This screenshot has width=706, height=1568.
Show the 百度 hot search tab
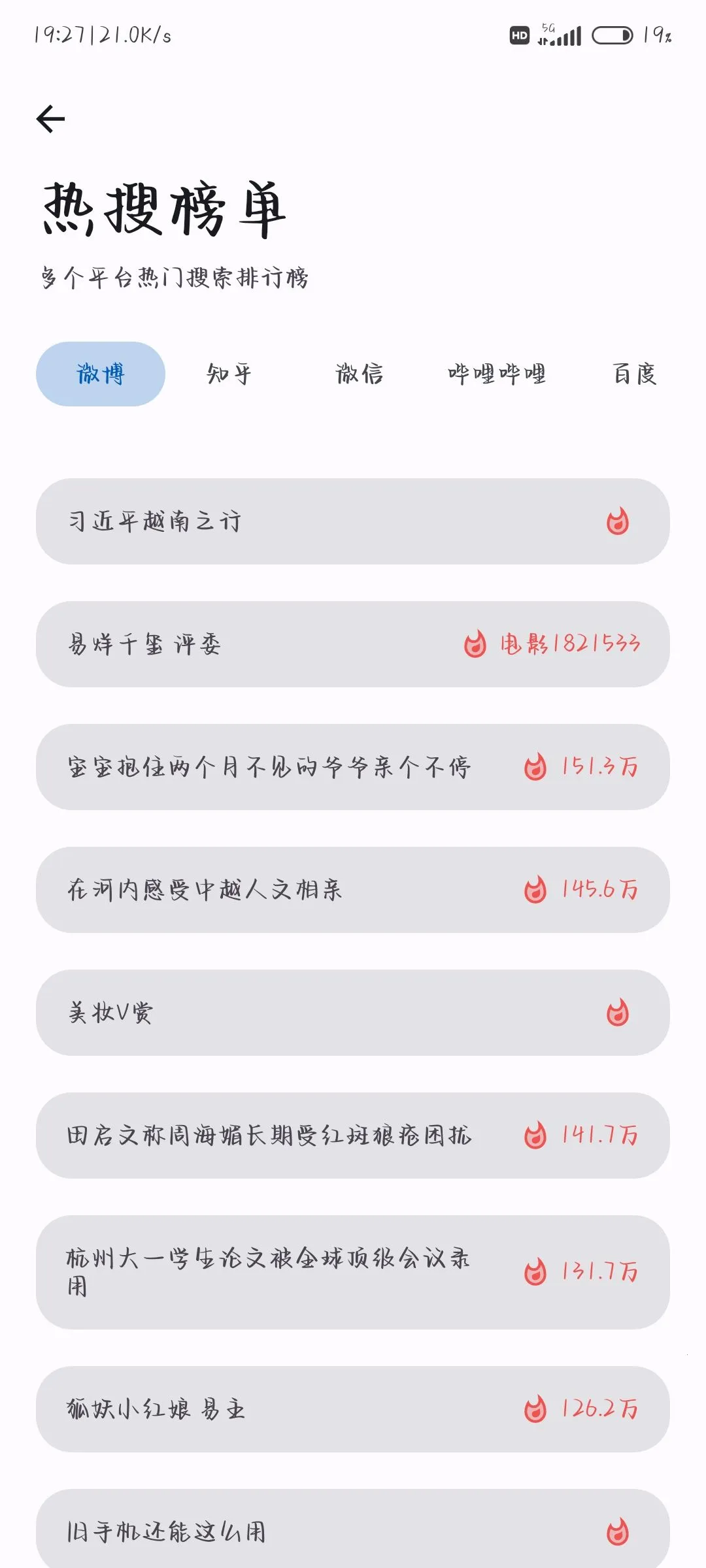[x=634, y=374]
